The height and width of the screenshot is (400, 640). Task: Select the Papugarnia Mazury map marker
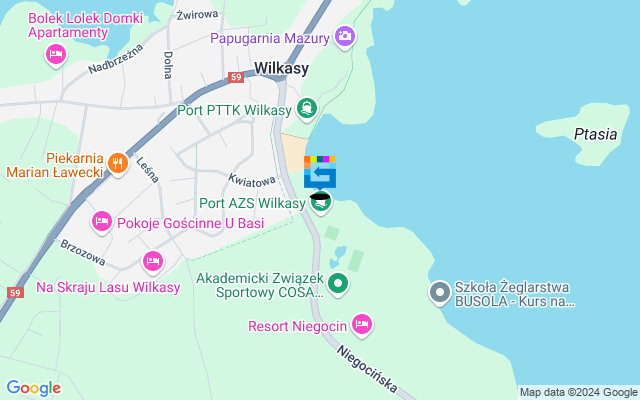coord(345,37)
